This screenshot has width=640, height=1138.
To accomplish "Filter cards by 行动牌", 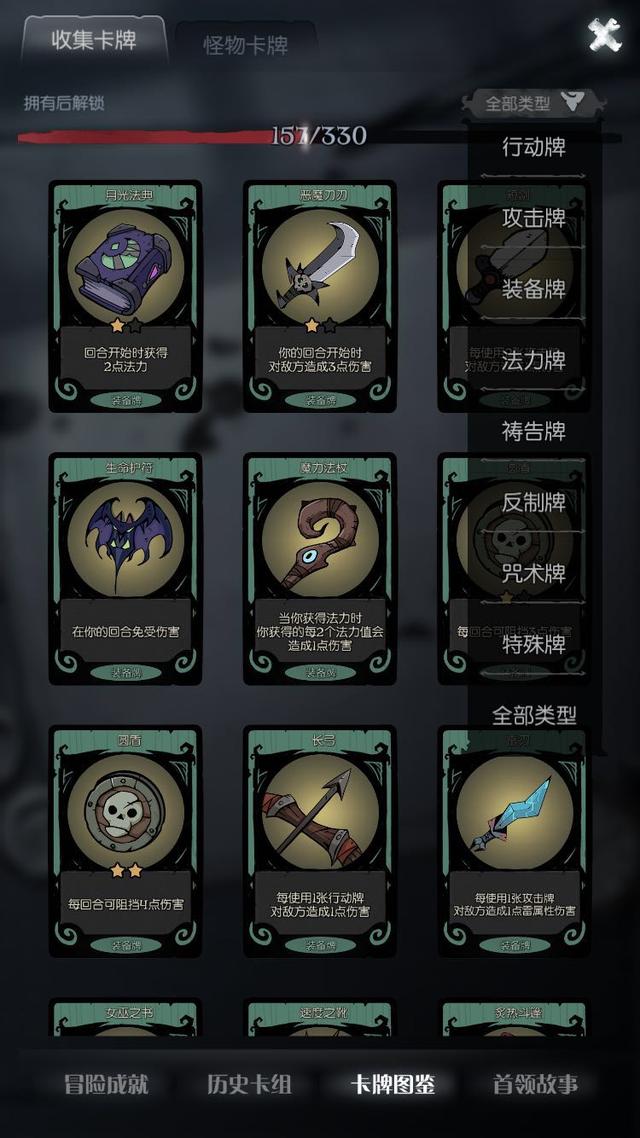I will coord(533,147).
